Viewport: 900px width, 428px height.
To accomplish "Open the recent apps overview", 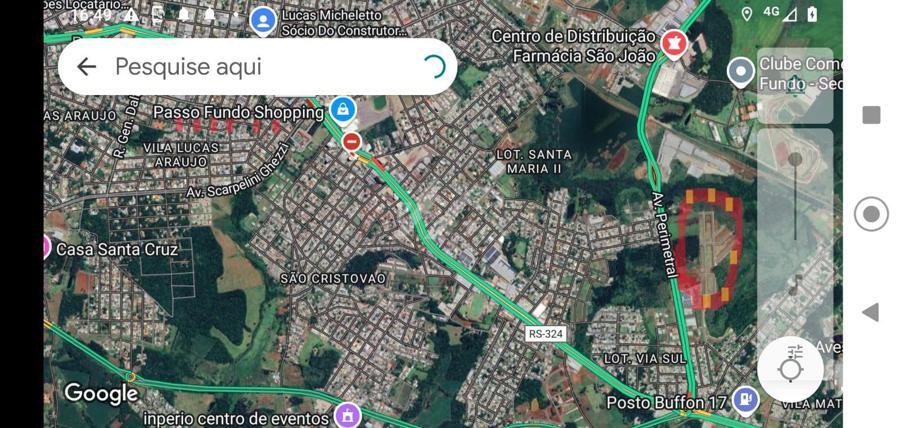I will coord(871,115).
